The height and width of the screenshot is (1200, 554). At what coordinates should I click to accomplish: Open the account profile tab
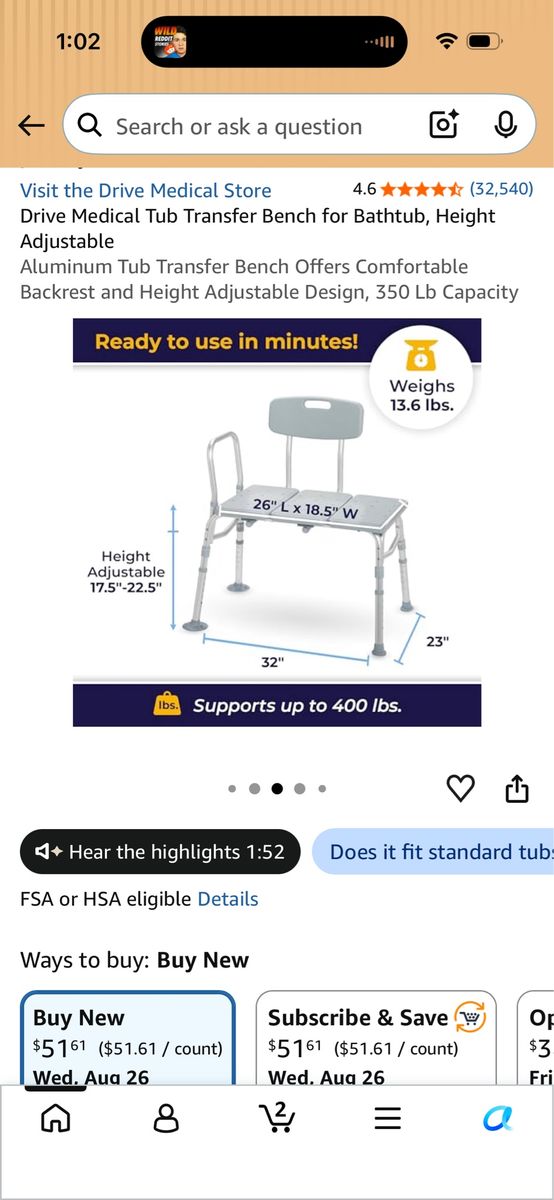point(166,1118)
